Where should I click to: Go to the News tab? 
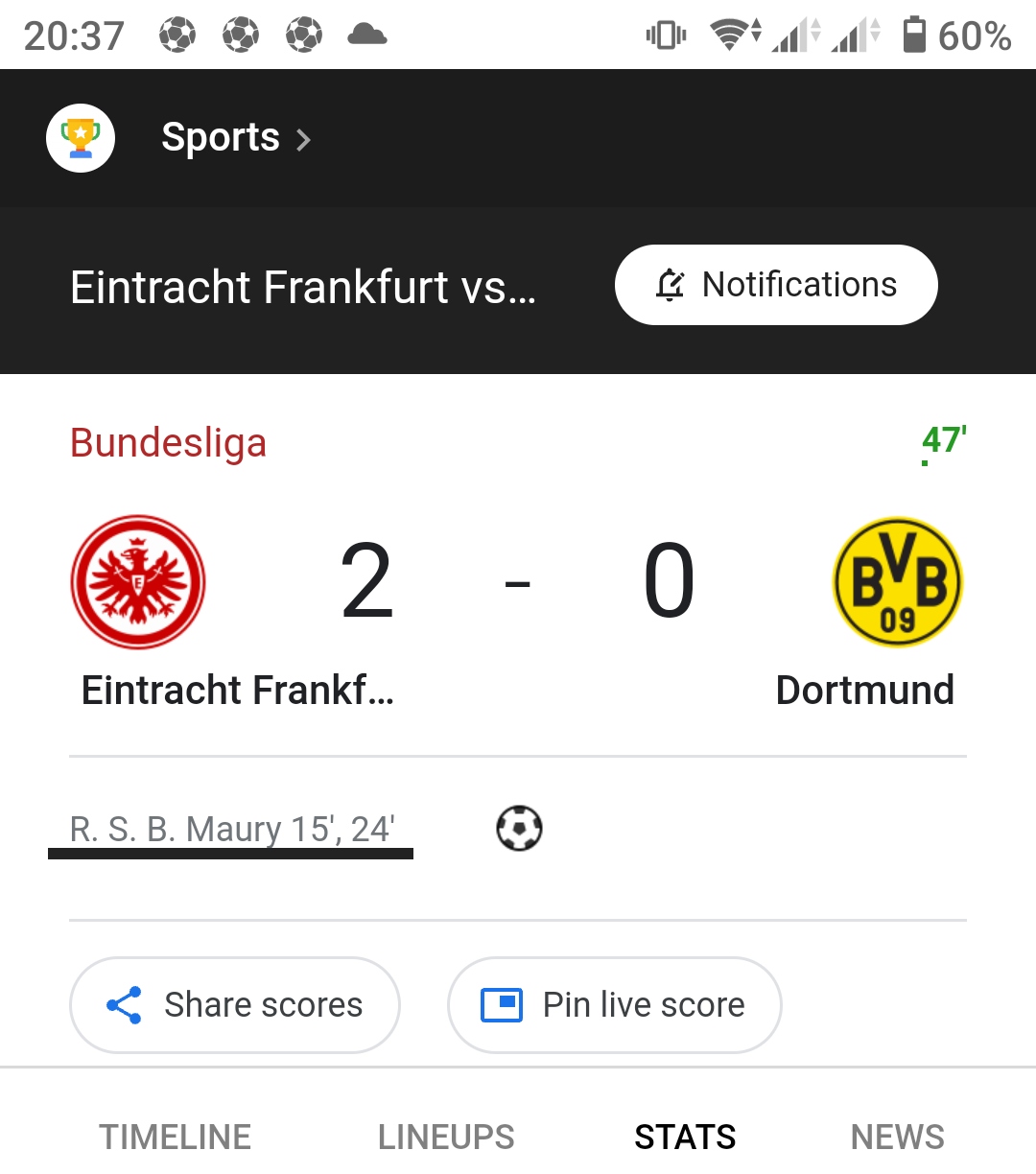click(x=897, y=1137)
